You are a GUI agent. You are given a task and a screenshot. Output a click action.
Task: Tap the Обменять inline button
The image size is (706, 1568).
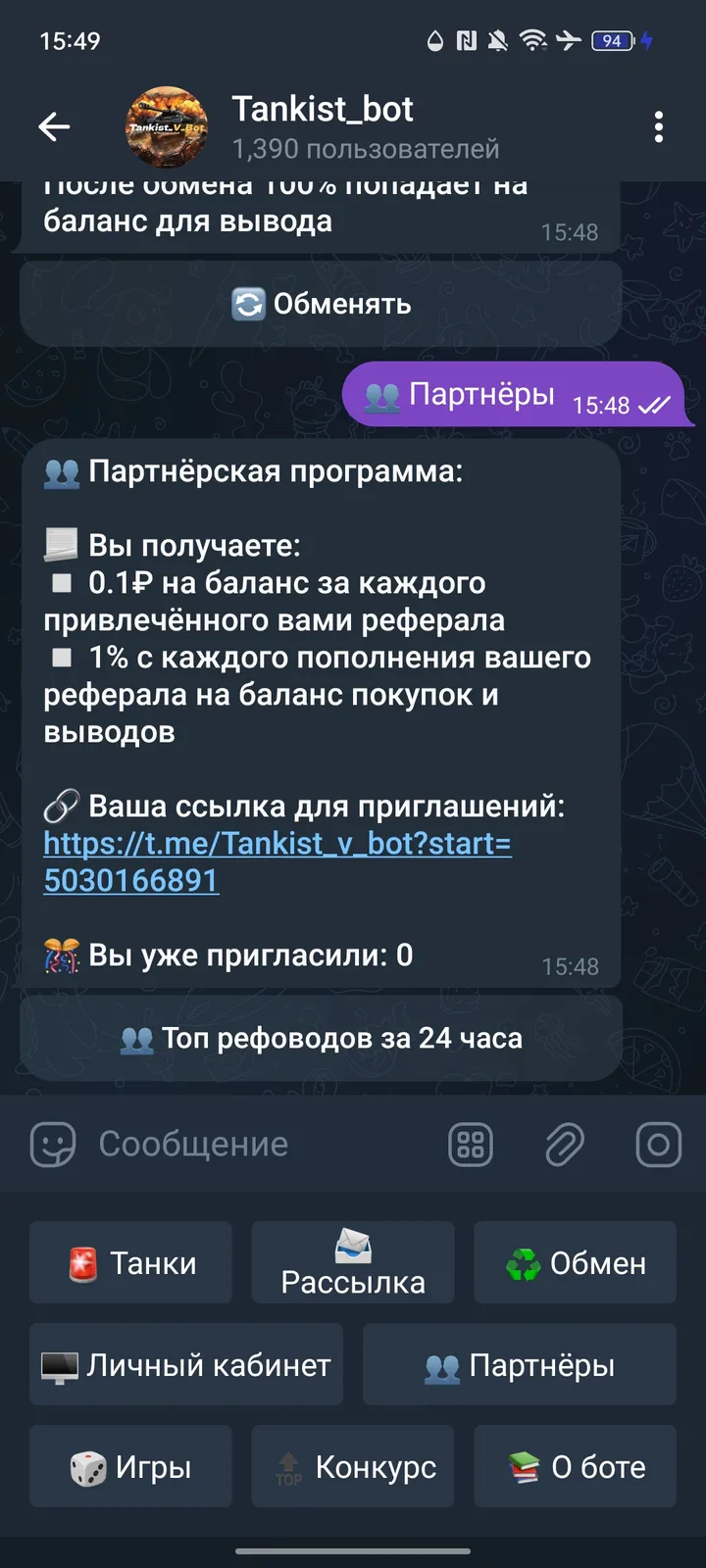click(319, 303)
